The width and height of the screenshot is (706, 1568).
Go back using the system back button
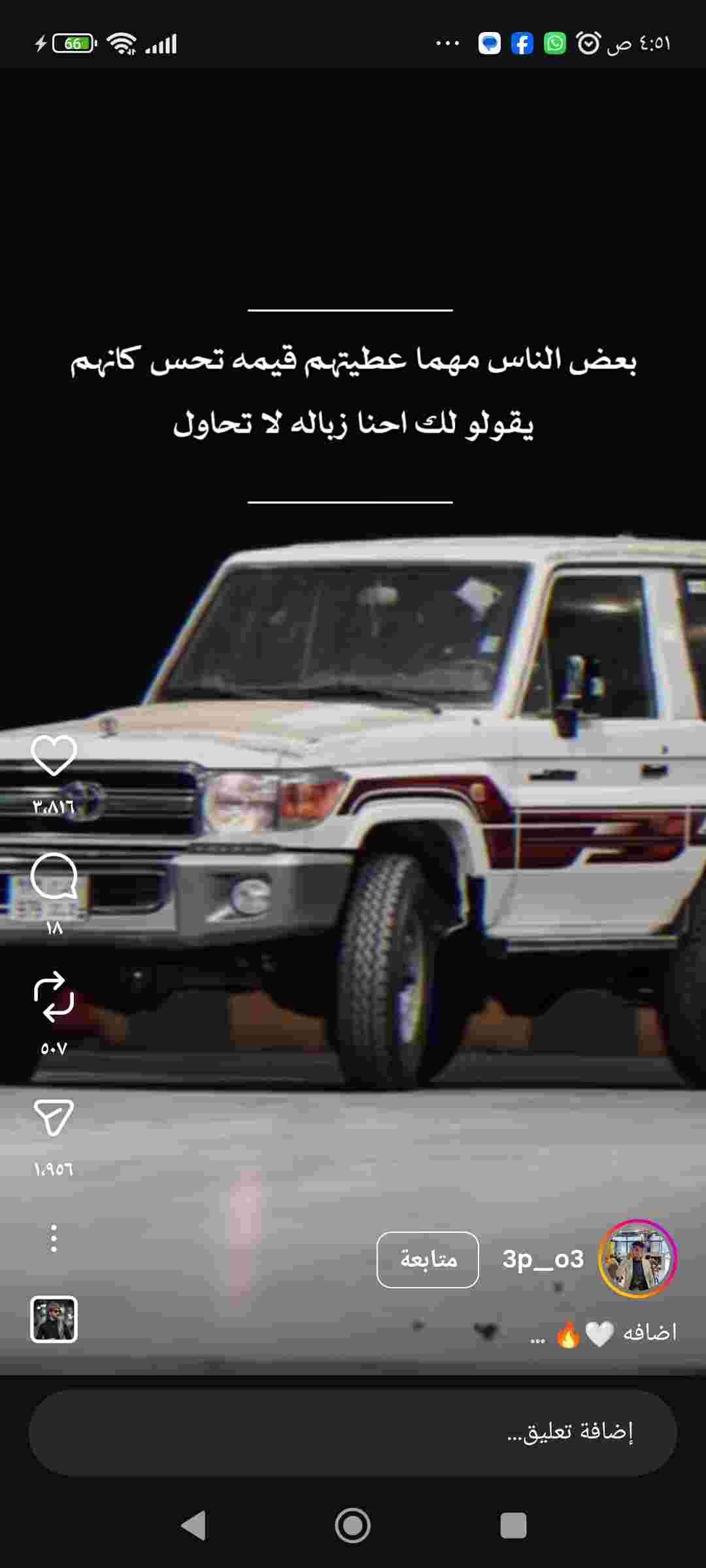pyautogui.click(x=193, y=1526)
